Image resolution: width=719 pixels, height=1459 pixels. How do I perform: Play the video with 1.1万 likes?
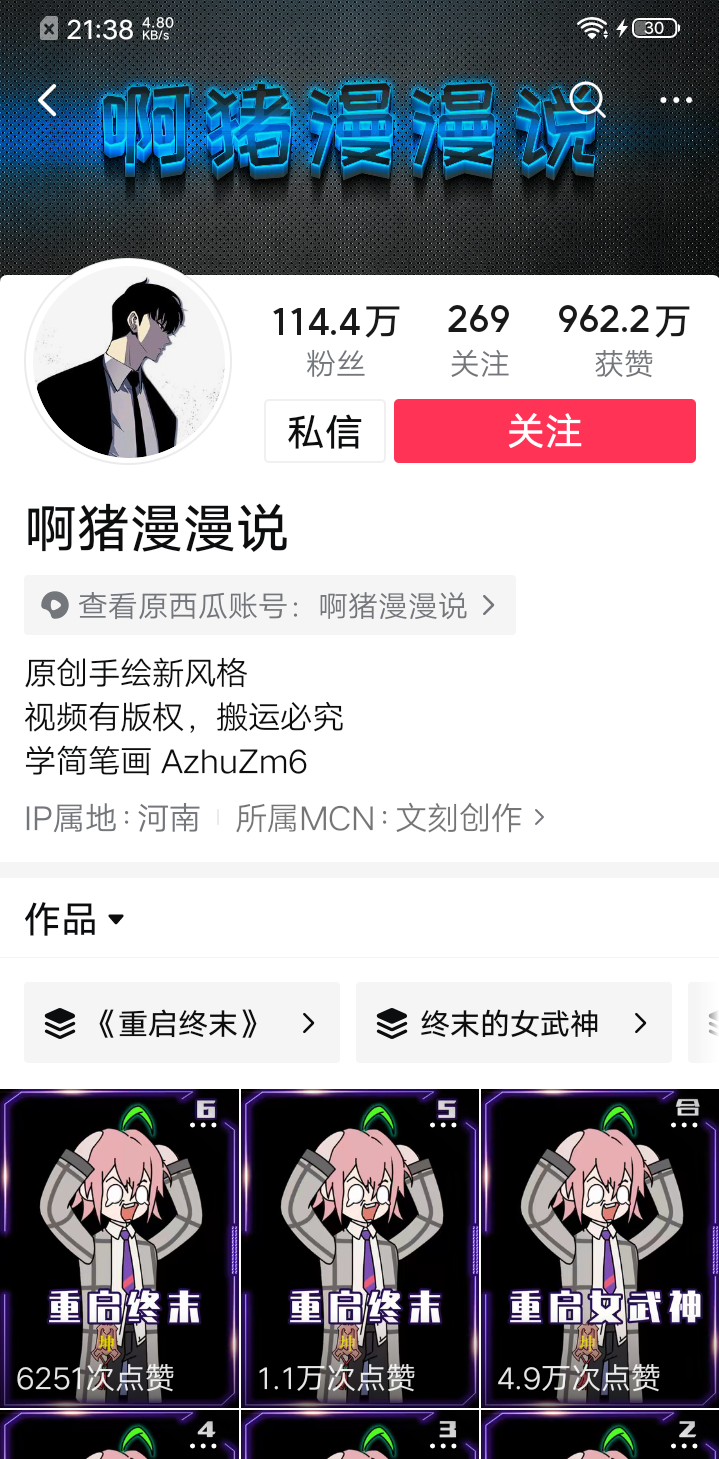360,1246
